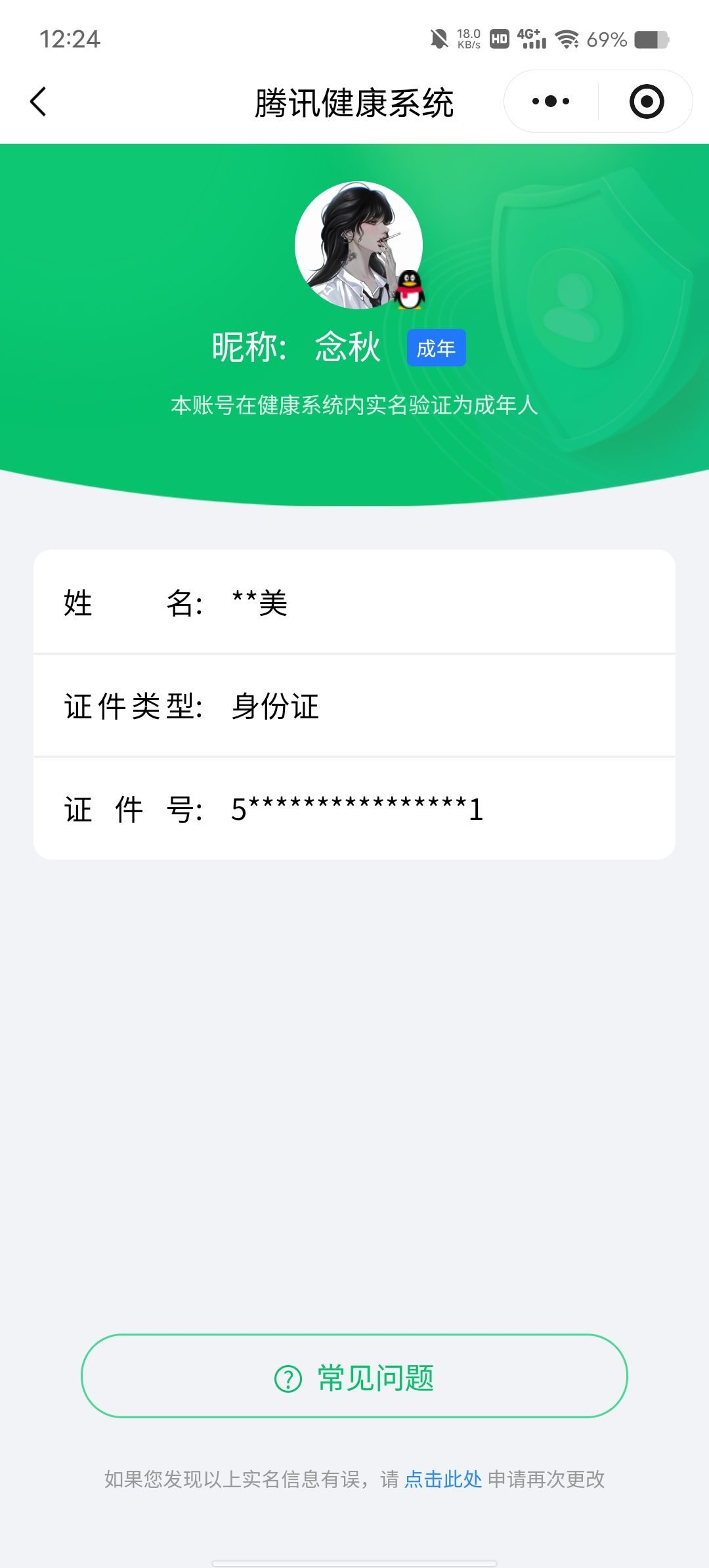Select the nickname 念秋
This screenshot has height=1568, width=709.
(346, 347)
